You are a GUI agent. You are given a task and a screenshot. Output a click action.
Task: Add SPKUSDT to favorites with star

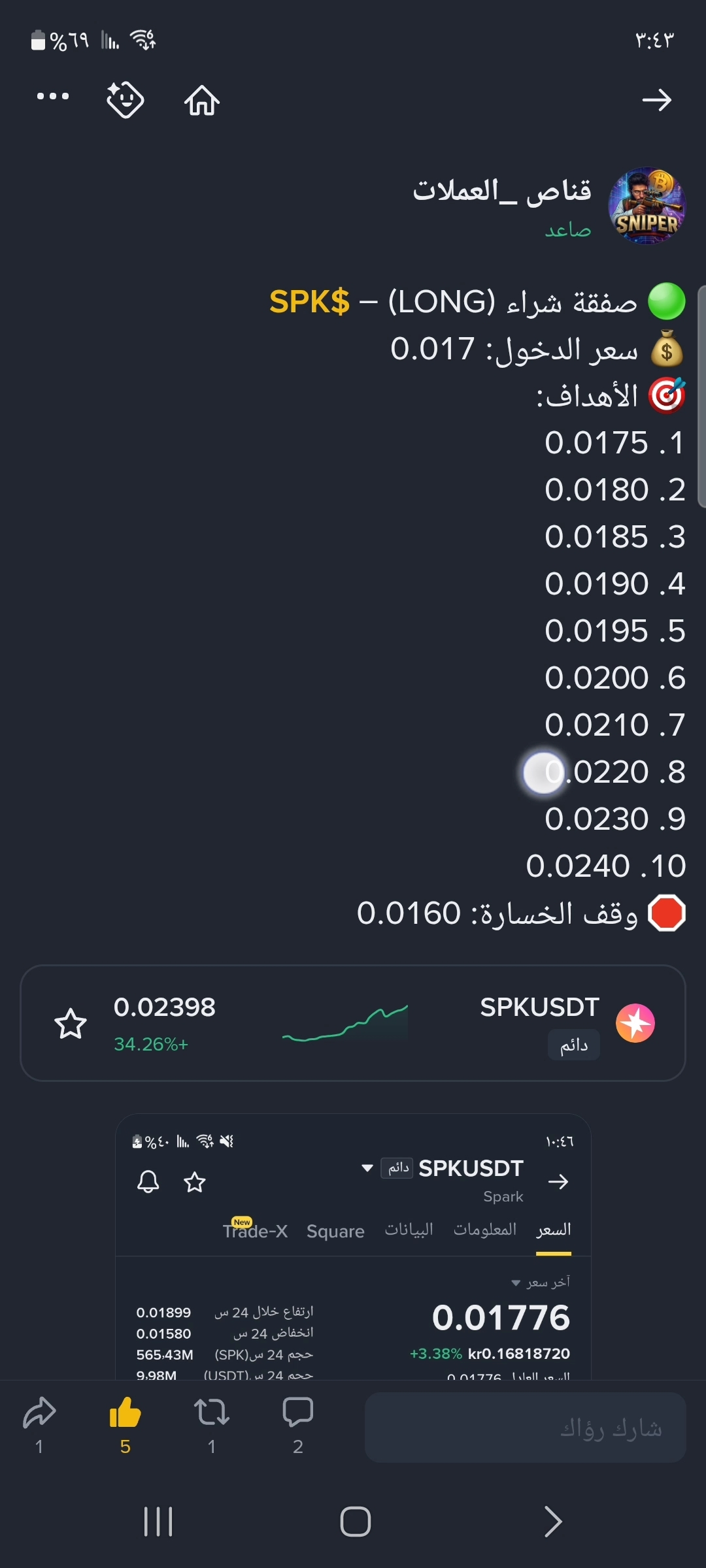point(71,1024)
